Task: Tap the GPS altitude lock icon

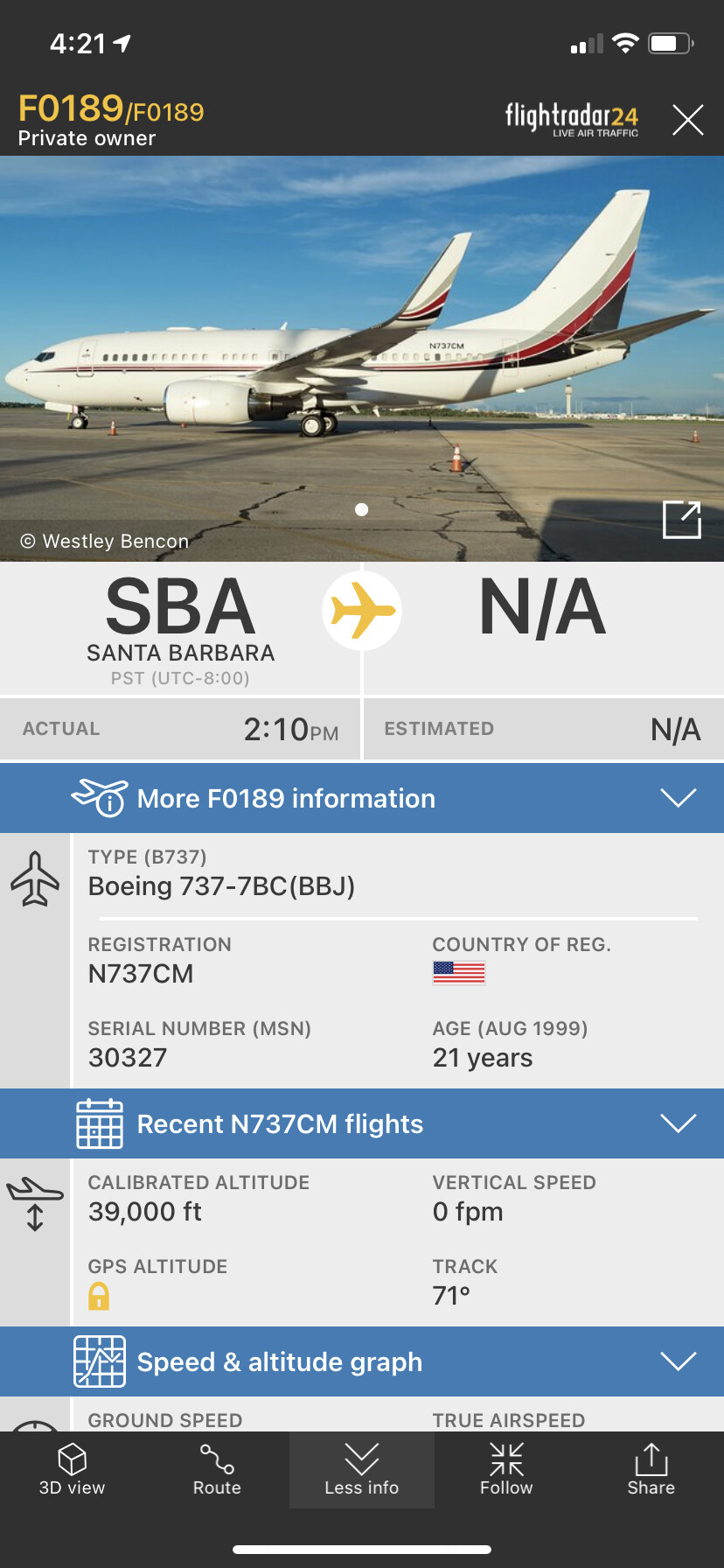Action: 99,1296
